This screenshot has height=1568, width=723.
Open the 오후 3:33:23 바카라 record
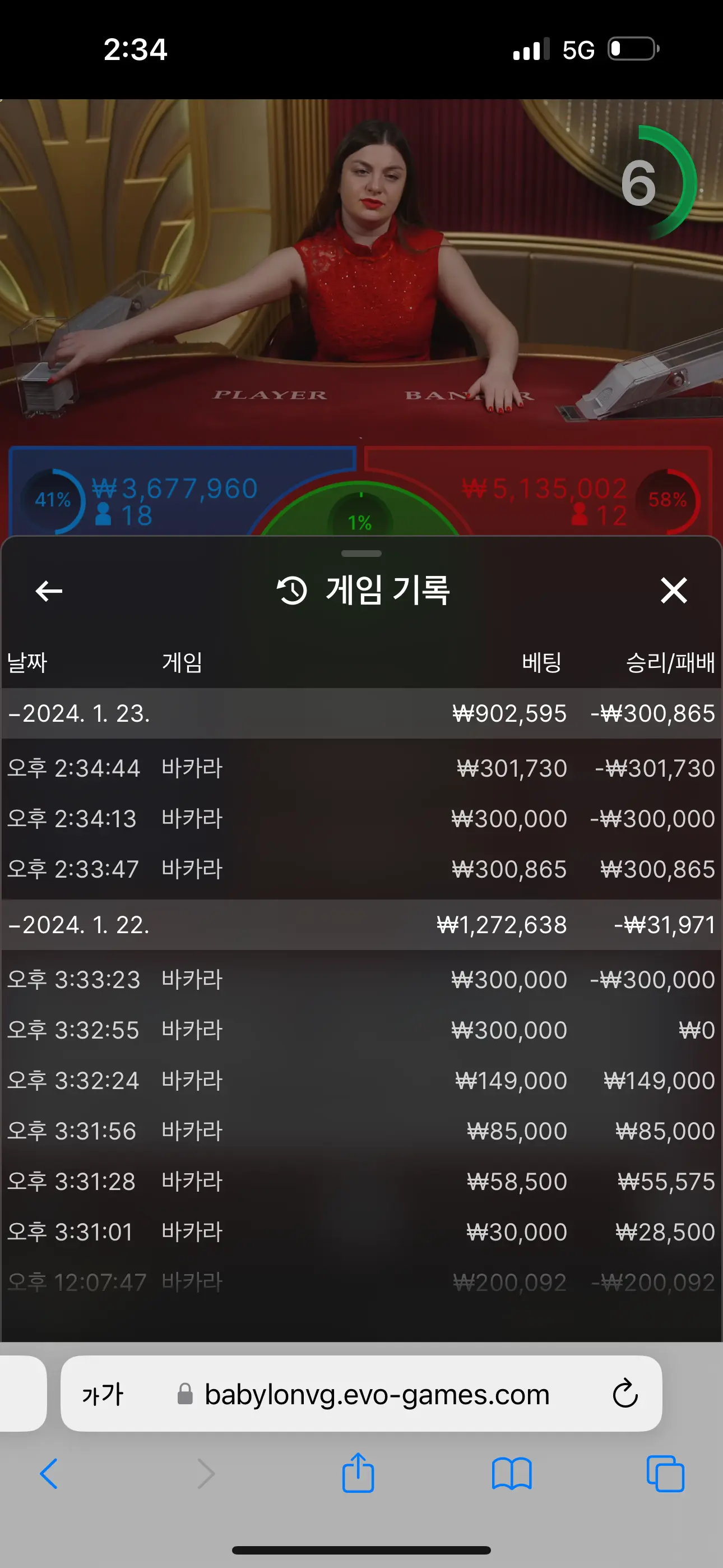361,979
